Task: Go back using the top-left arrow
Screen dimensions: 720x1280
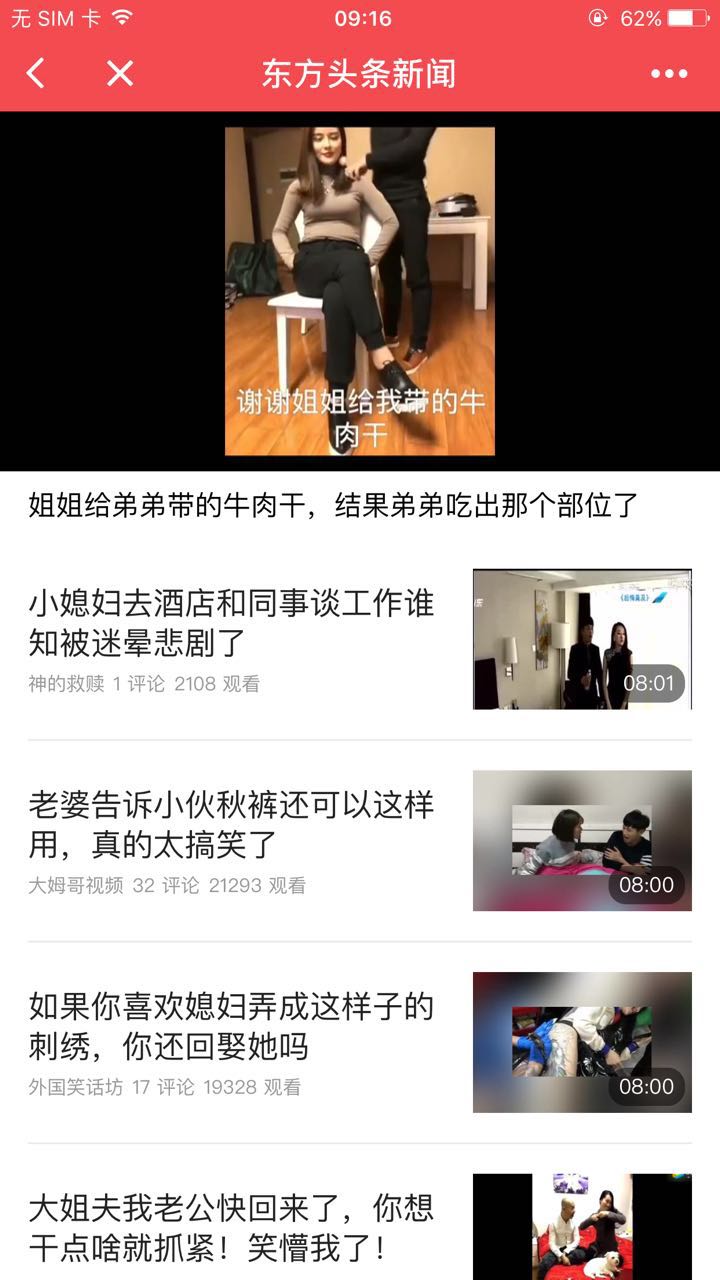Action: (x=36, y=73)
